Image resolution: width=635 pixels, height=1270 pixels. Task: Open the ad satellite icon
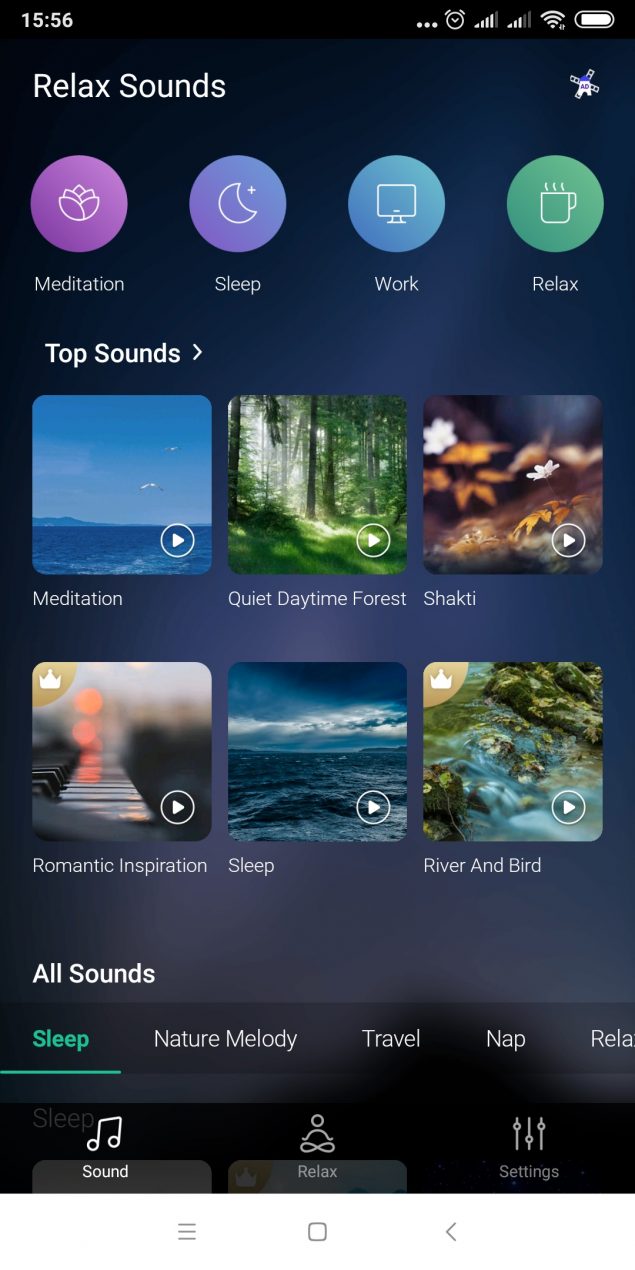click(x=585, y=85)
